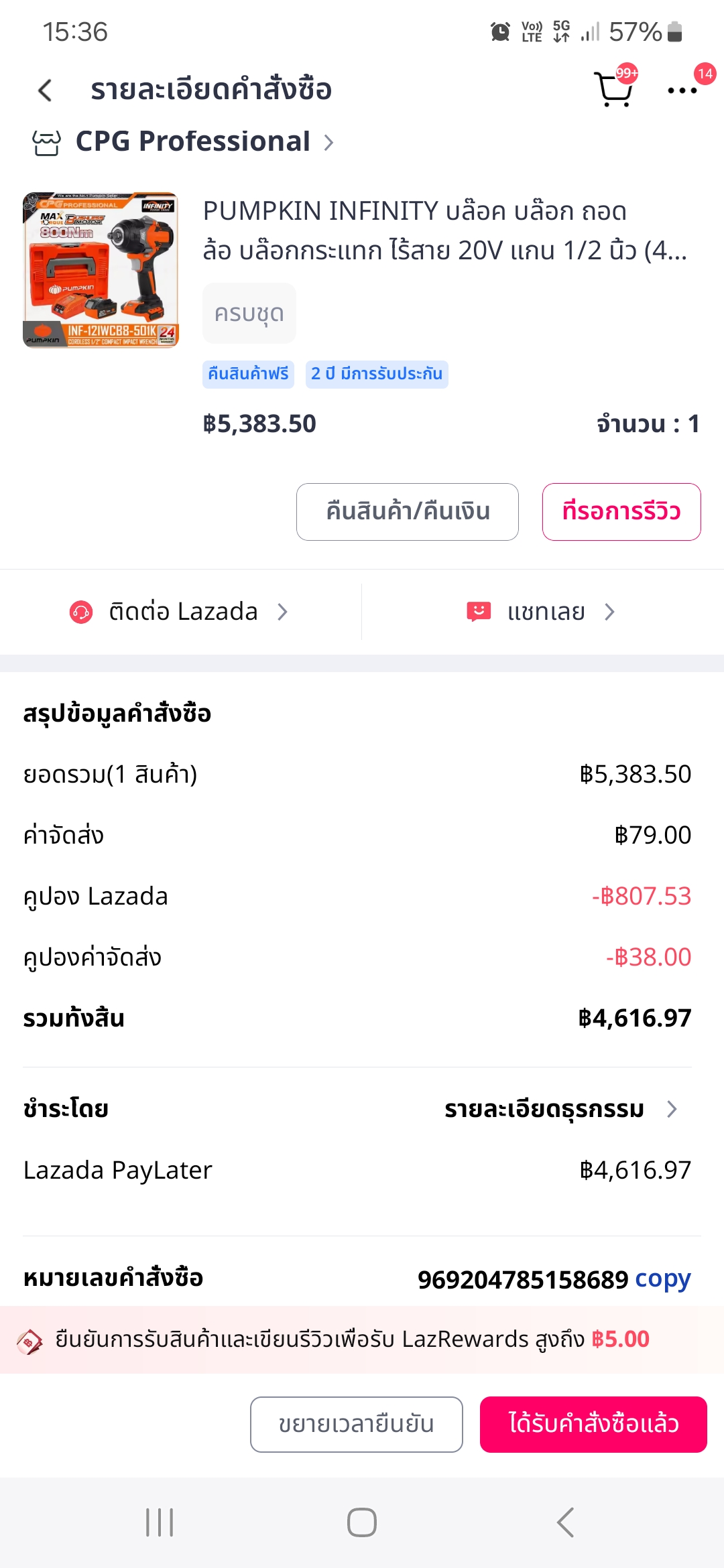
Task: Open the PUMPKIN INFINITY product image
Action: click(101, 270)
